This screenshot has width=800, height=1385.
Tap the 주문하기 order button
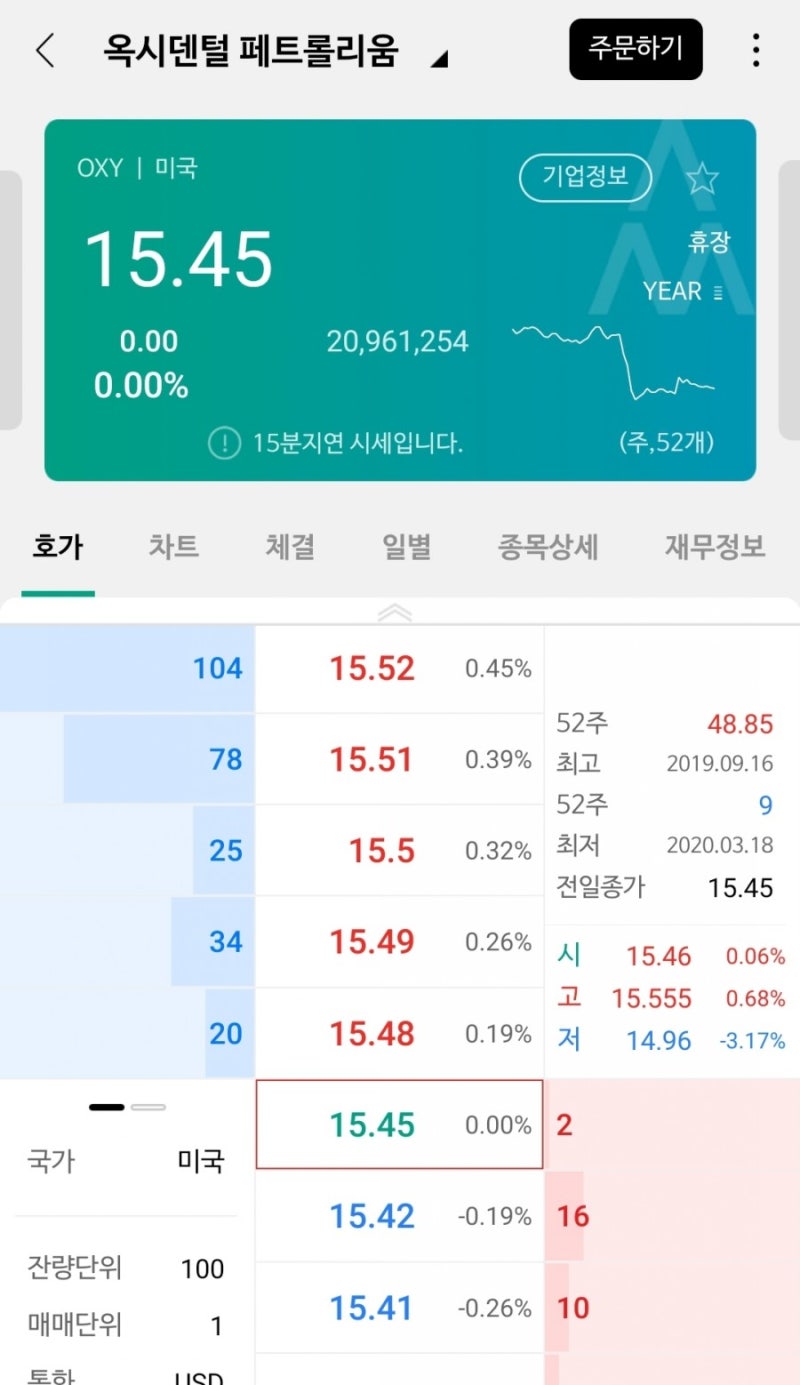tap(636, 49)
